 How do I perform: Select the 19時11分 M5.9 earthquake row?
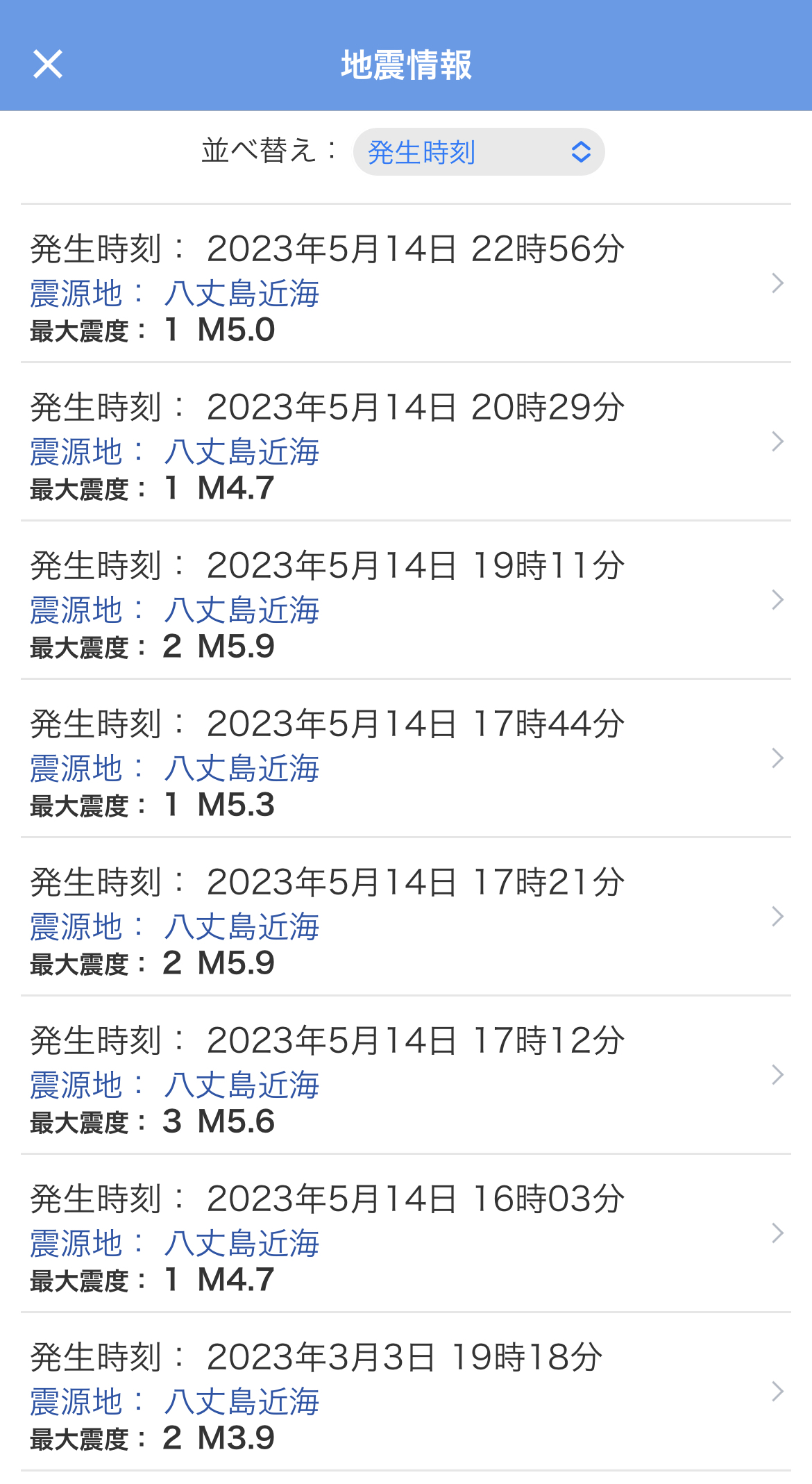pos(405,601)
